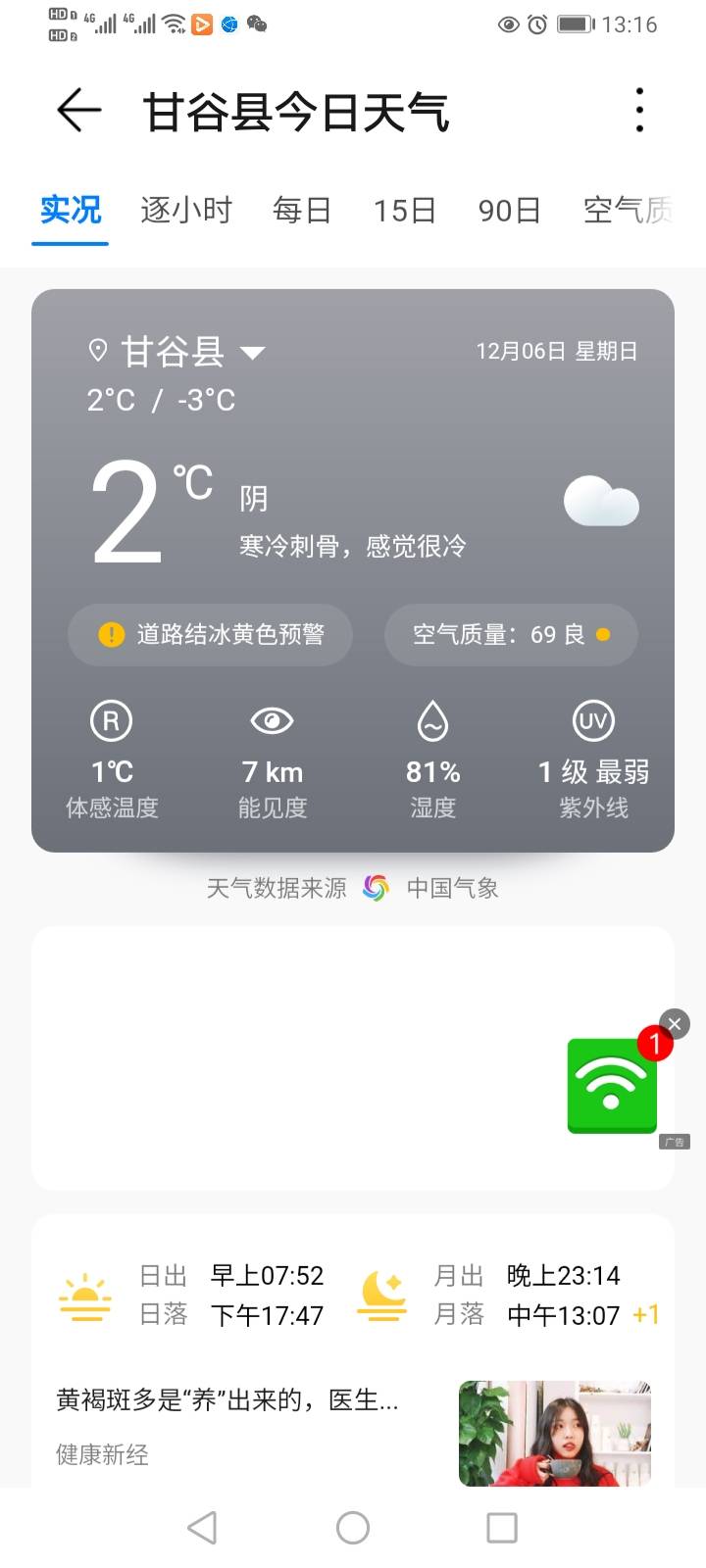Select the 空气质量 tab
Image resolution: width=706 pixels, height=1568 pixels.
pos(628,210)
